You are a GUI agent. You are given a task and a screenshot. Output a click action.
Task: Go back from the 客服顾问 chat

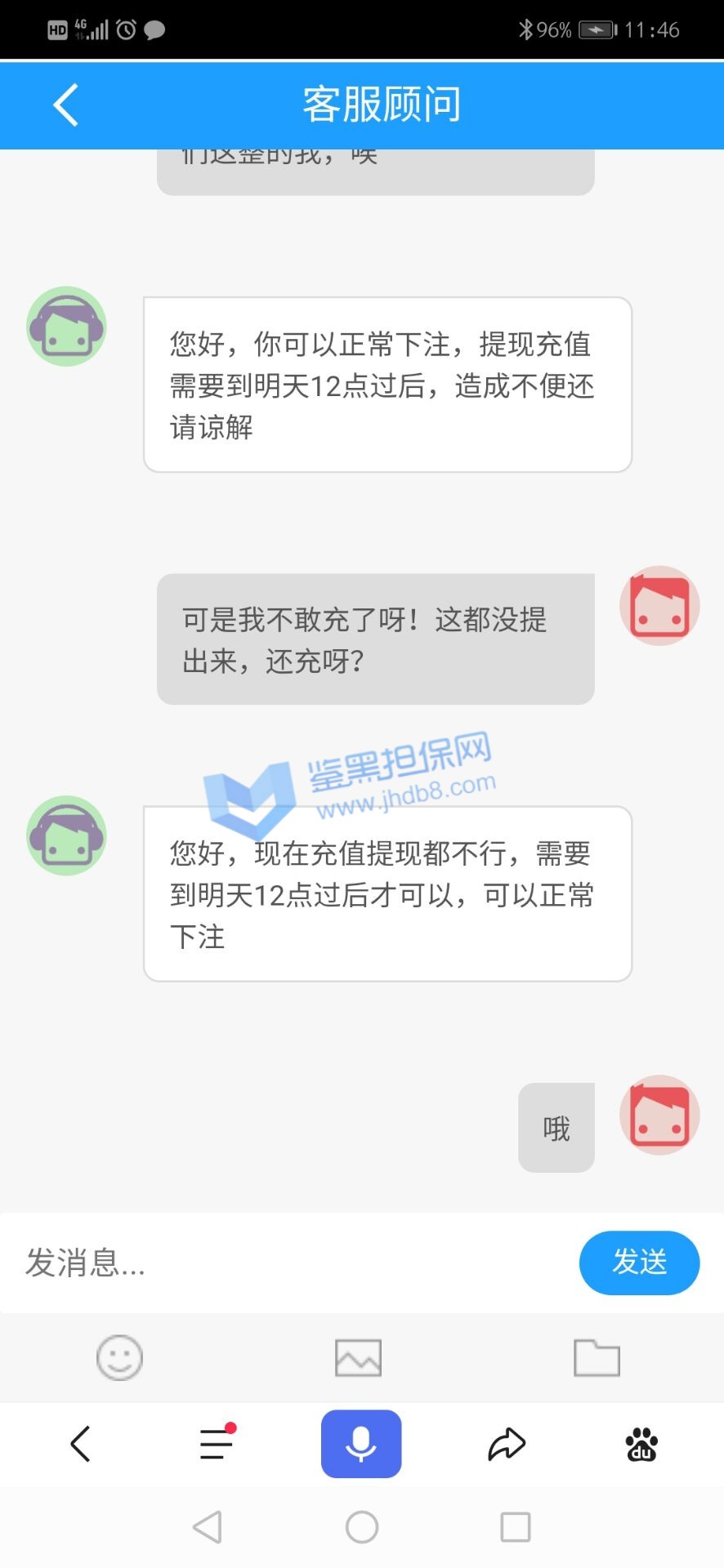coord(65,105)
